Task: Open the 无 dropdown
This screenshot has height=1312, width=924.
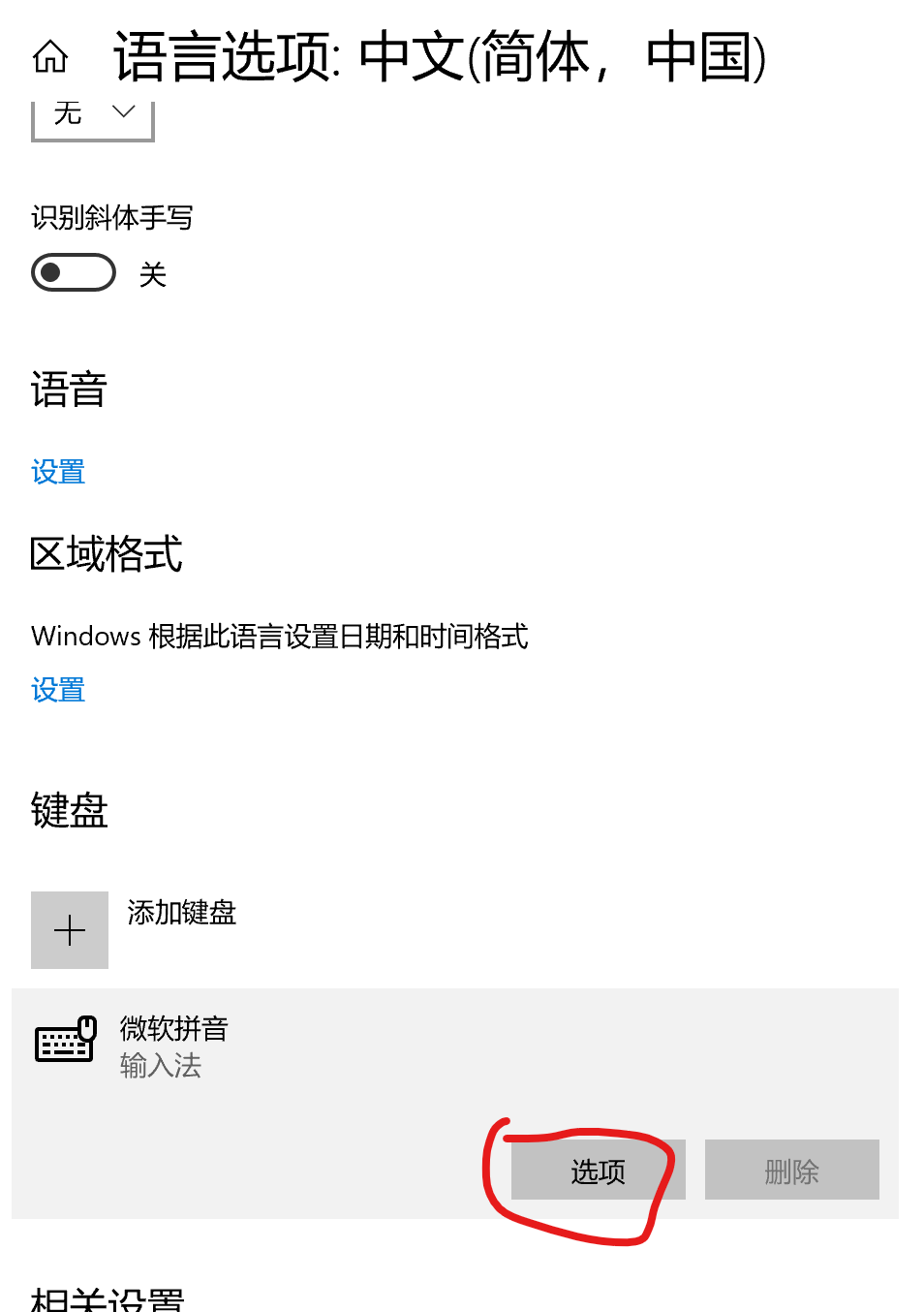Action: click(93, 116)
